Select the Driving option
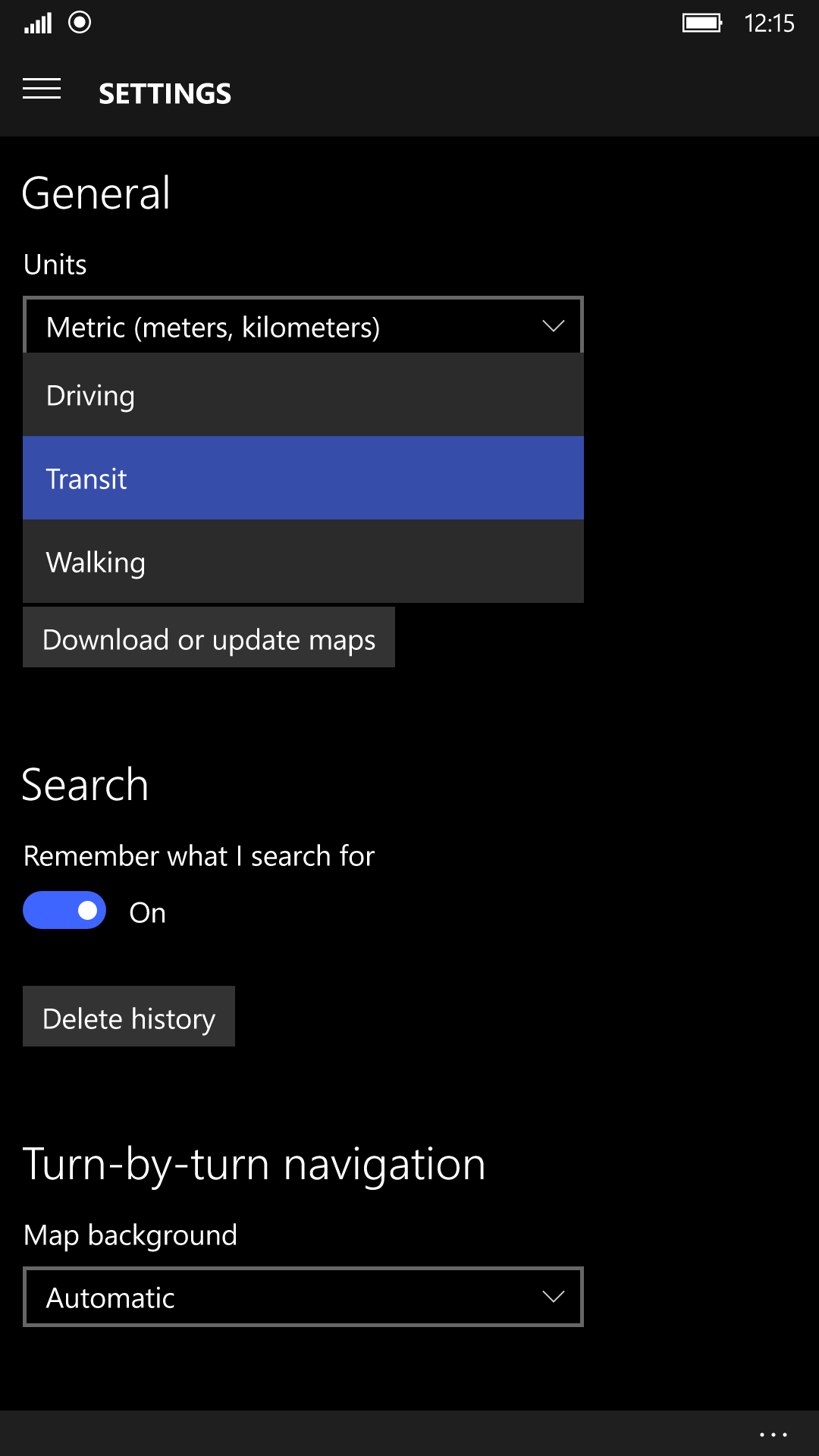The image size is (819, 1456). pyautogui.click(x=303, y=395)
